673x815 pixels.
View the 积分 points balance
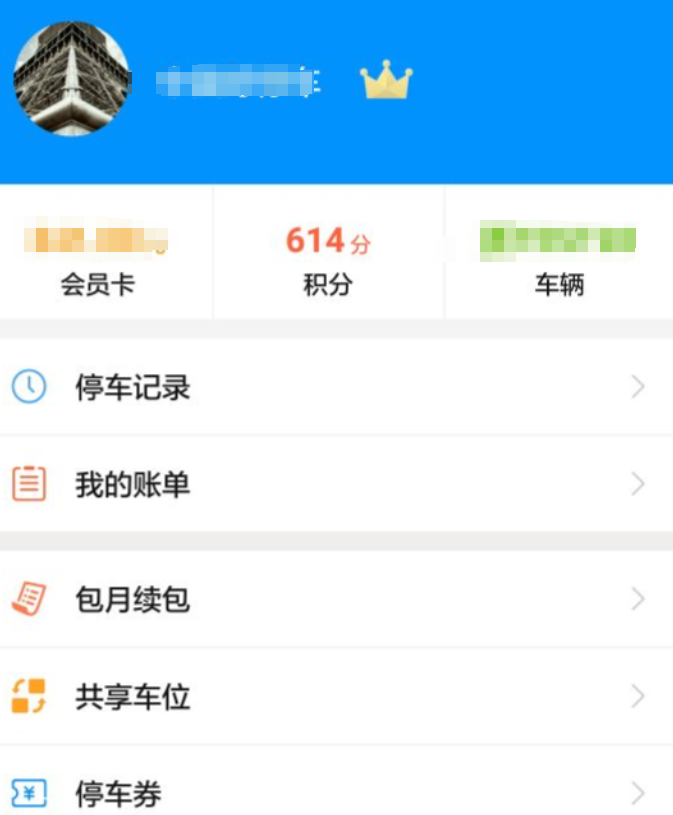tap(328, 262)
